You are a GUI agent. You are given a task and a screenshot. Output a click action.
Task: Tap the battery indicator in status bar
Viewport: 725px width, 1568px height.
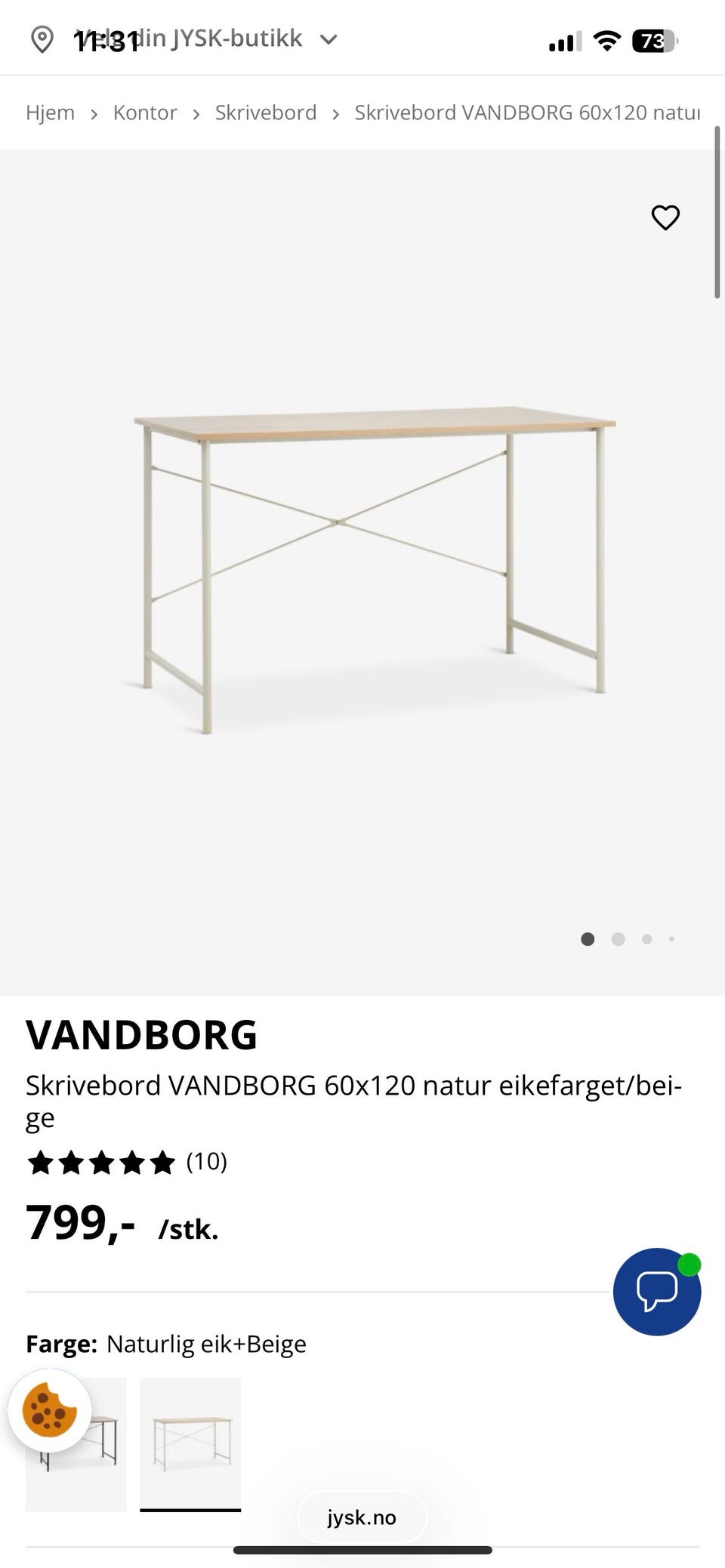pos(651,42)
